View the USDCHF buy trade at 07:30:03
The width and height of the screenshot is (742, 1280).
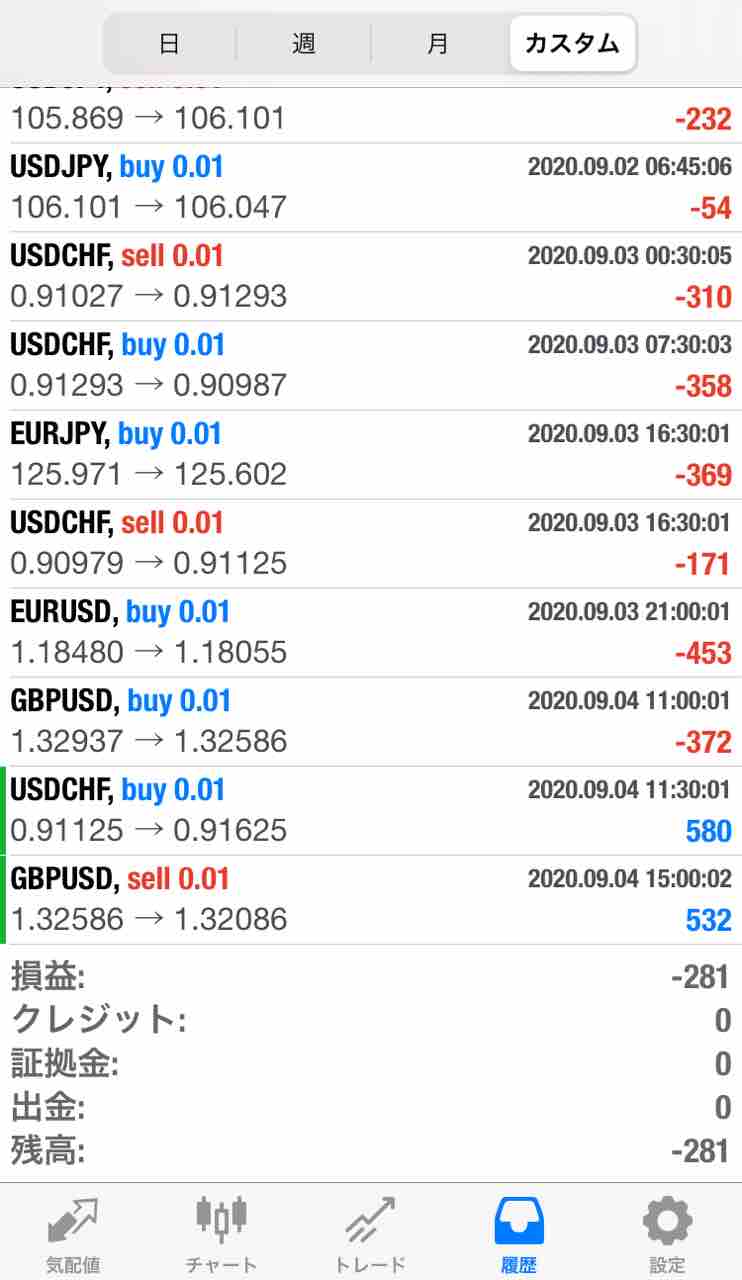pos(370,366)
